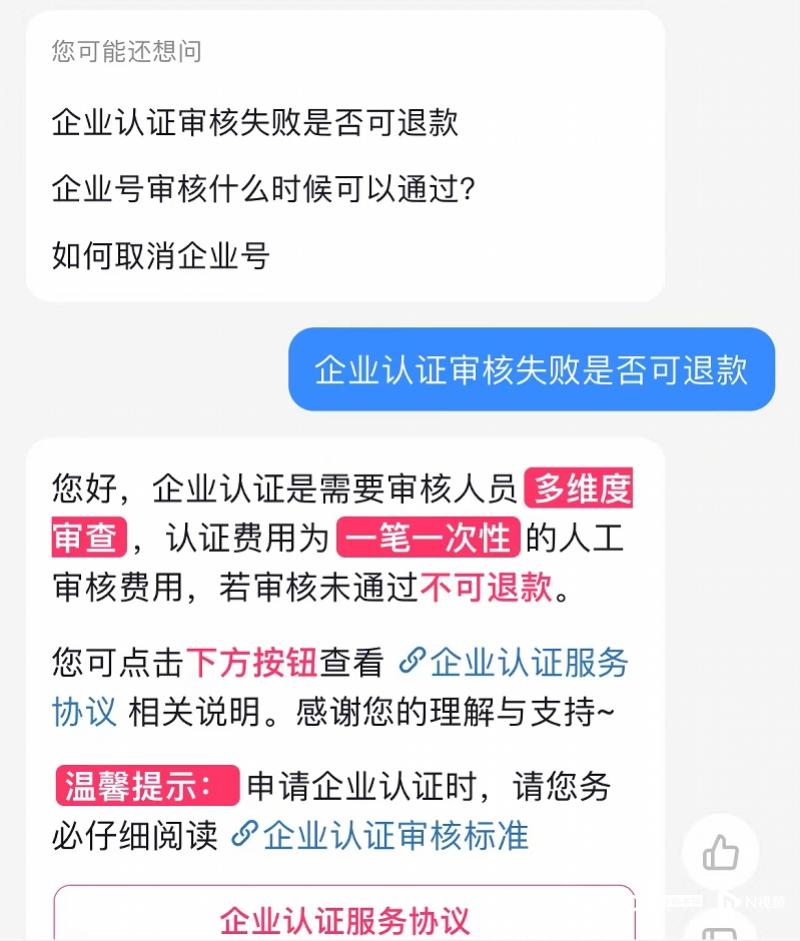Select the 企业认证审核标准 hyperlink
This screenshot has height=941, width=800.
click(x=398, y=837)
